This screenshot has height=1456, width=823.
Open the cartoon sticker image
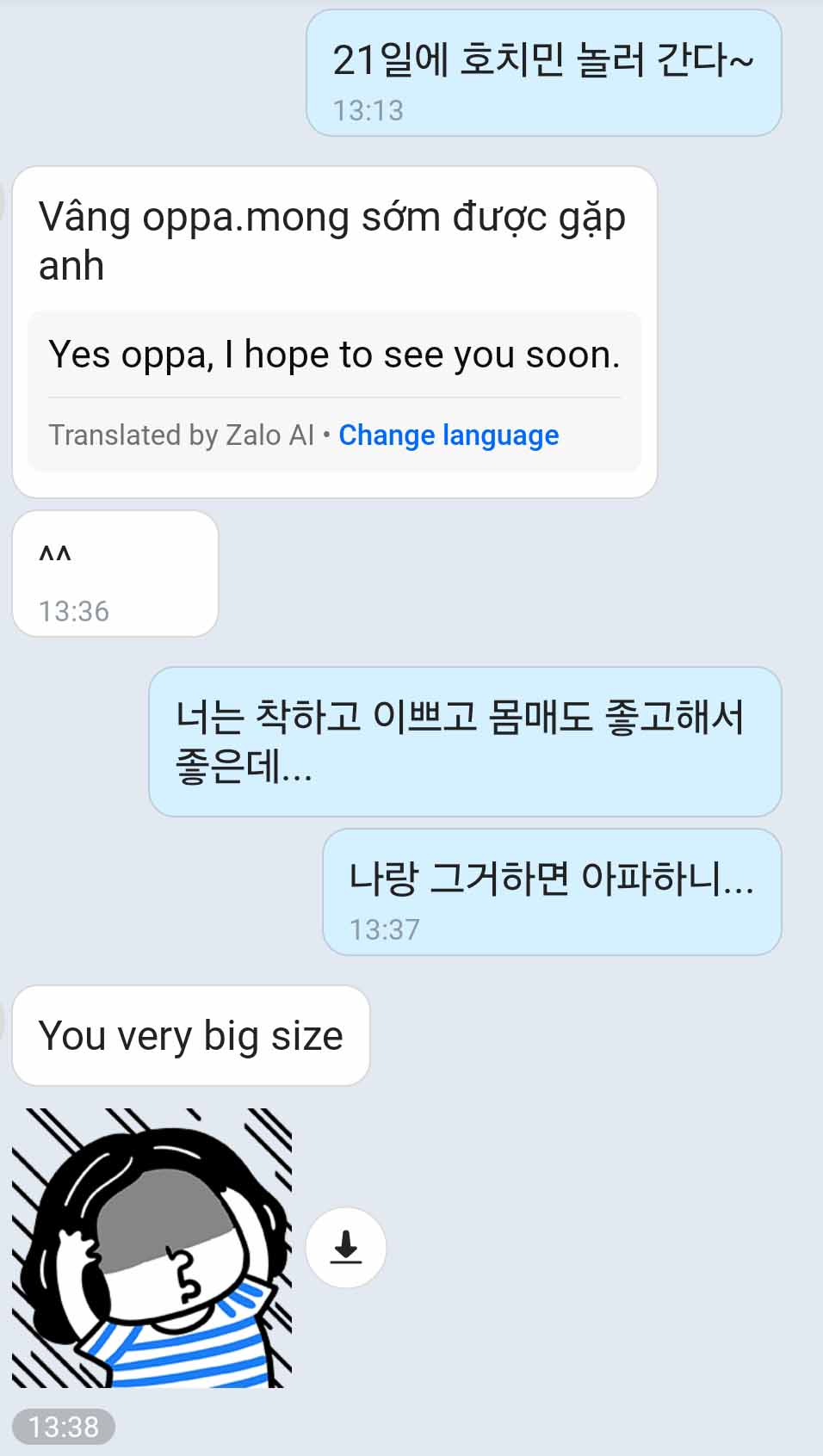152,1247
